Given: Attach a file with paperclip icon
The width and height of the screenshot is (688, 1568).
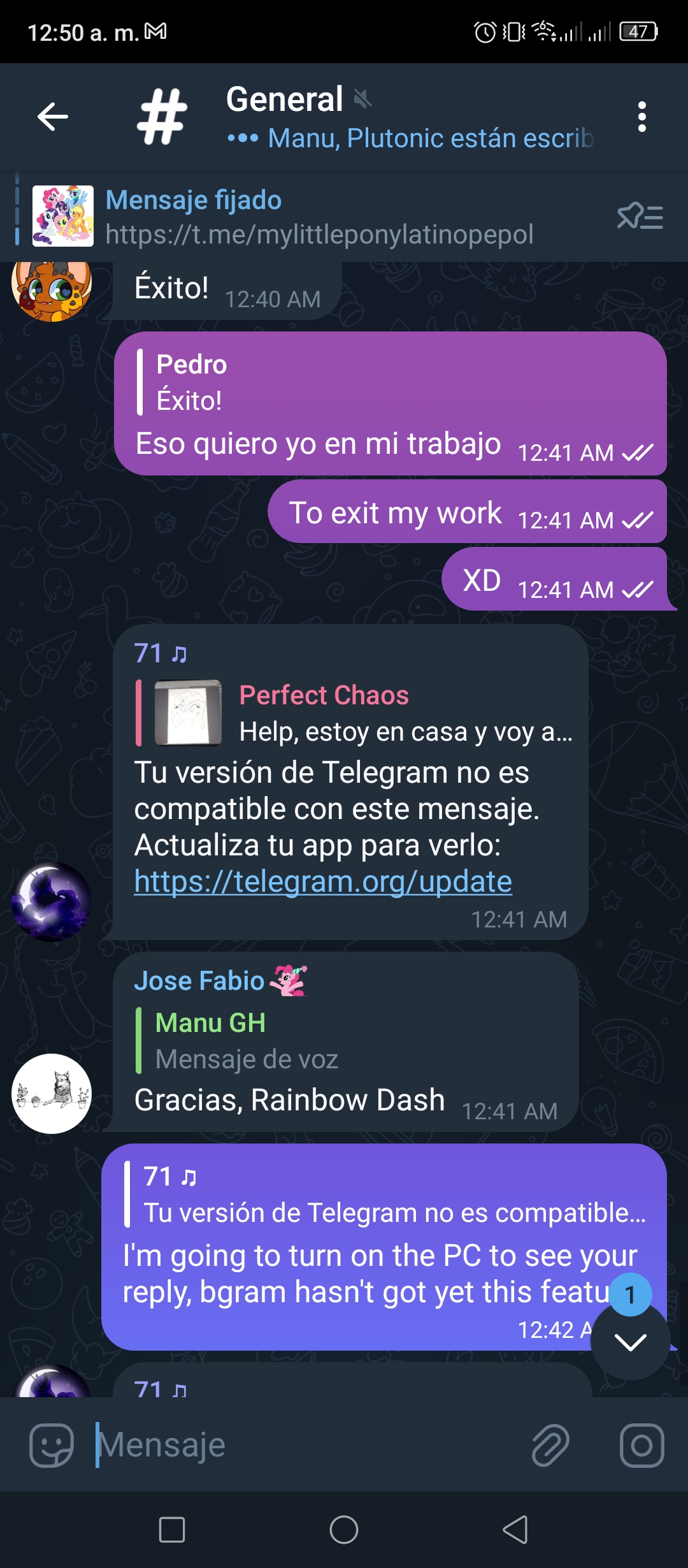Looking at the screenshot, I should [550, 1445].
